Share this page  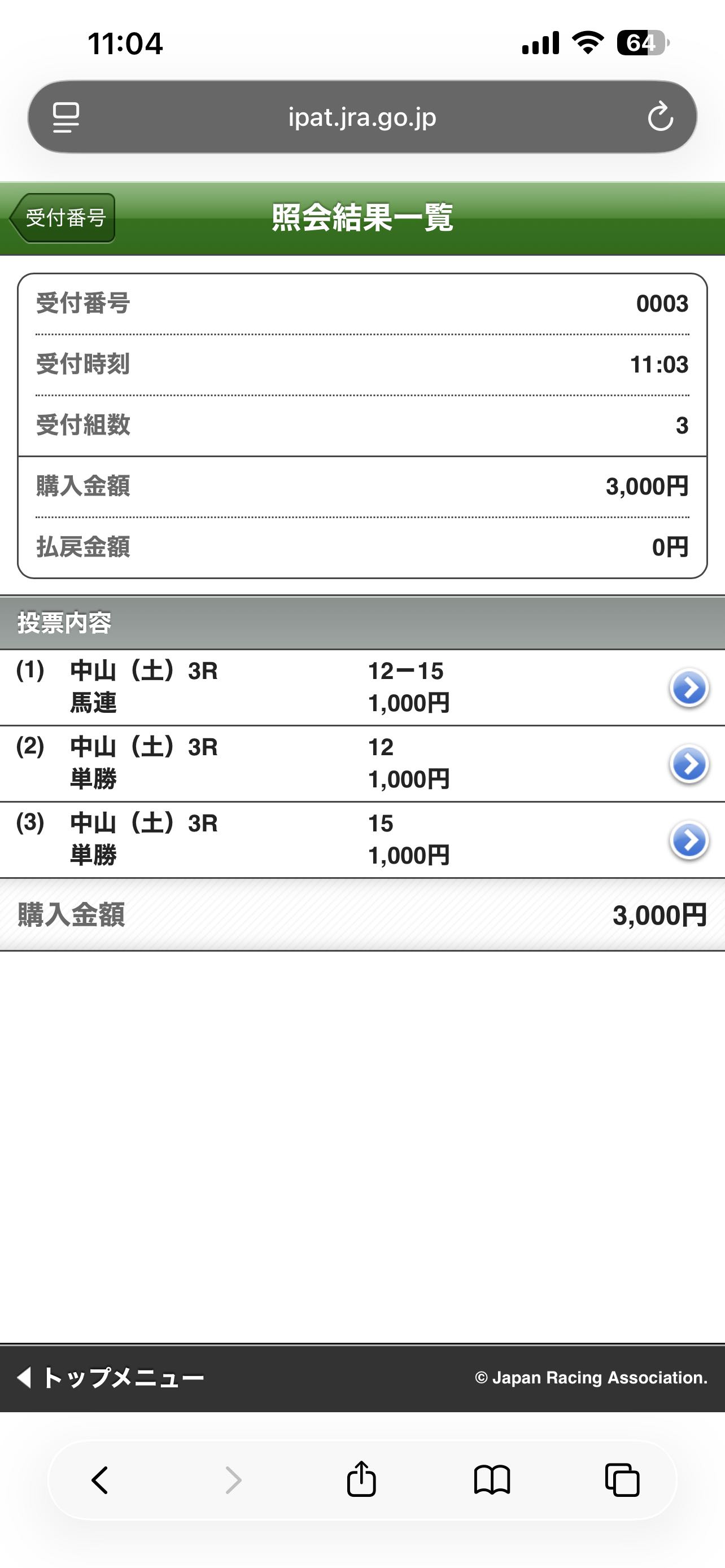point(361,1480)
